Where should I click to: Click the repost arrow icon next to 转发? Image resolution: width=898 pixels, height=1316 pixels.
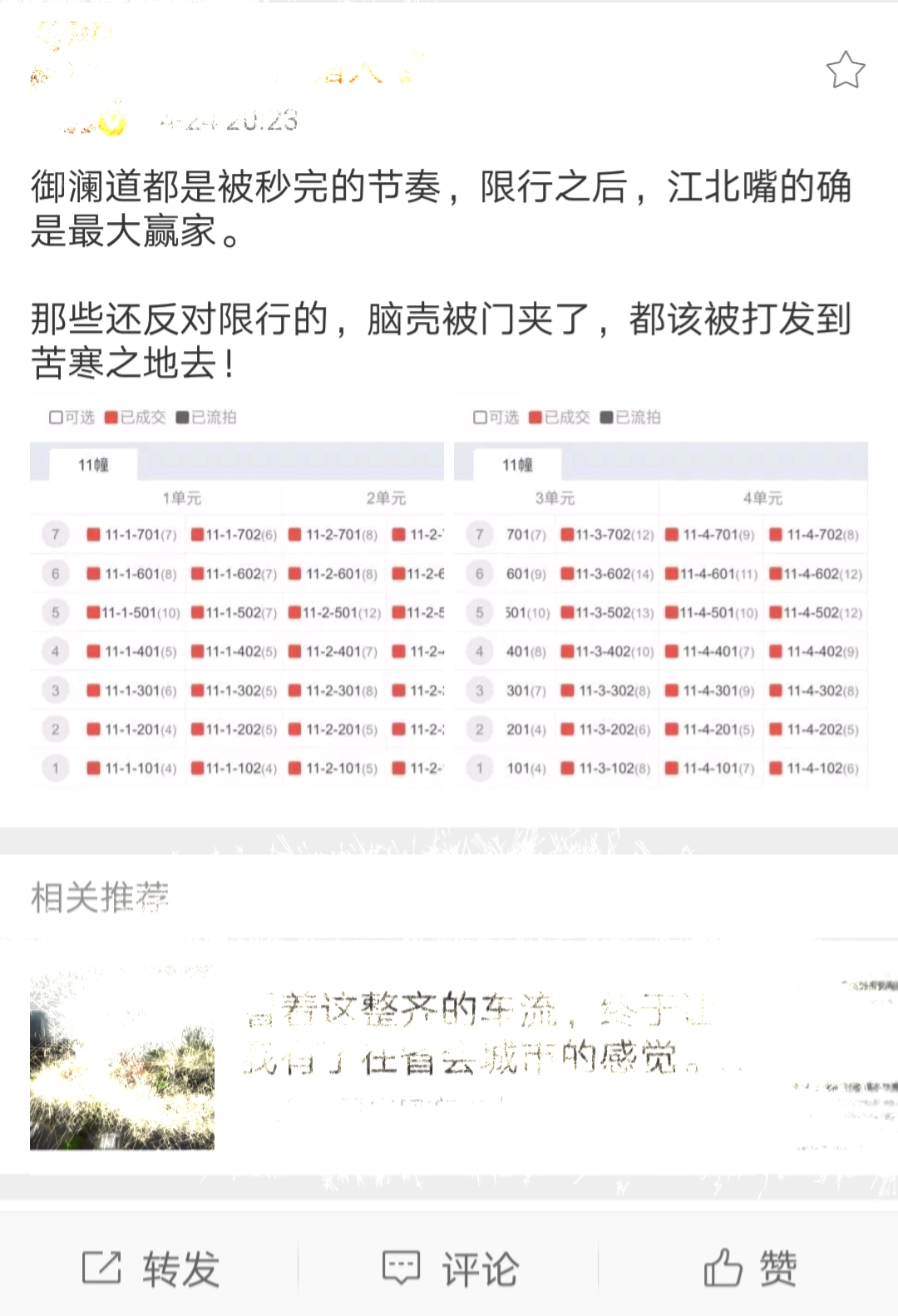click(101, 1267)
